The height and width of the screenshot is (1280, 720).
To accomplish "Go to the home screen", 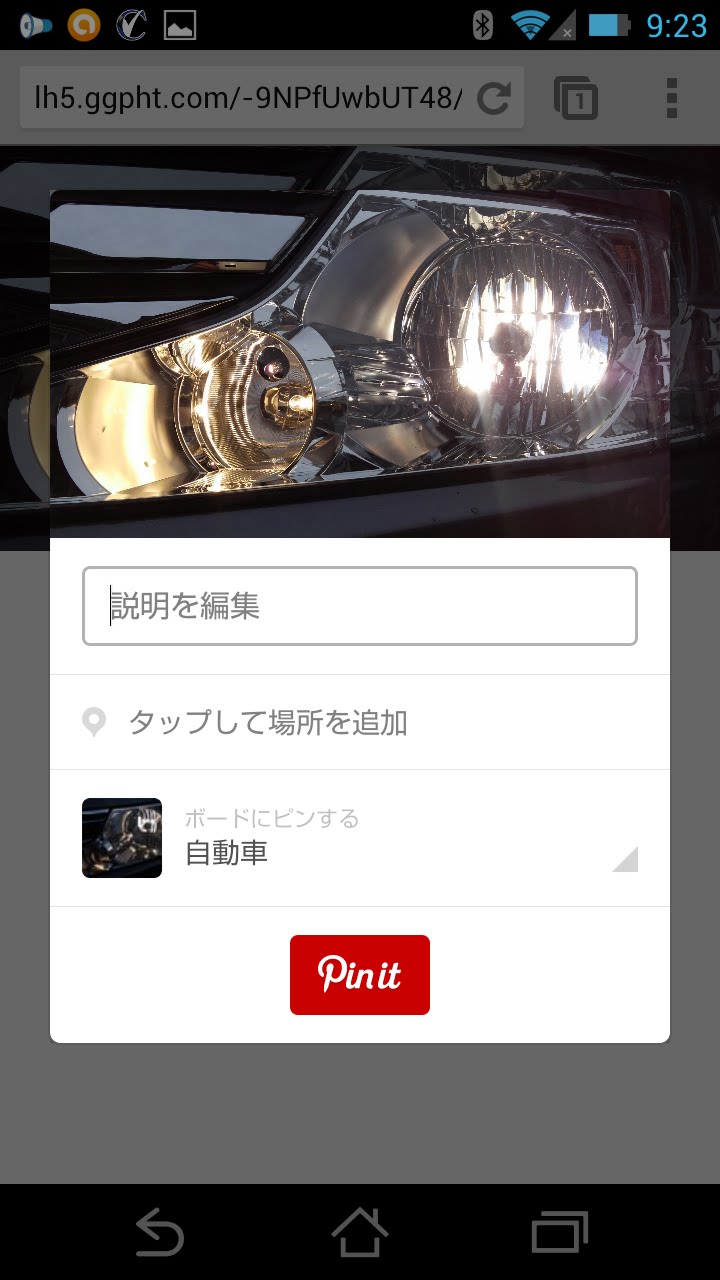I will click(x=360, y=1232).
